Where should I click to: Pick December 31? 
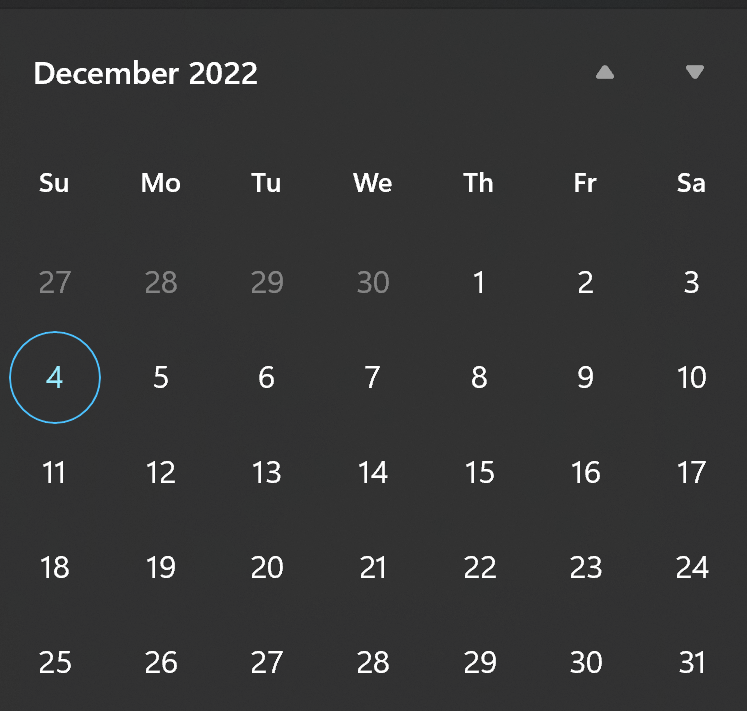coord(691,662)
